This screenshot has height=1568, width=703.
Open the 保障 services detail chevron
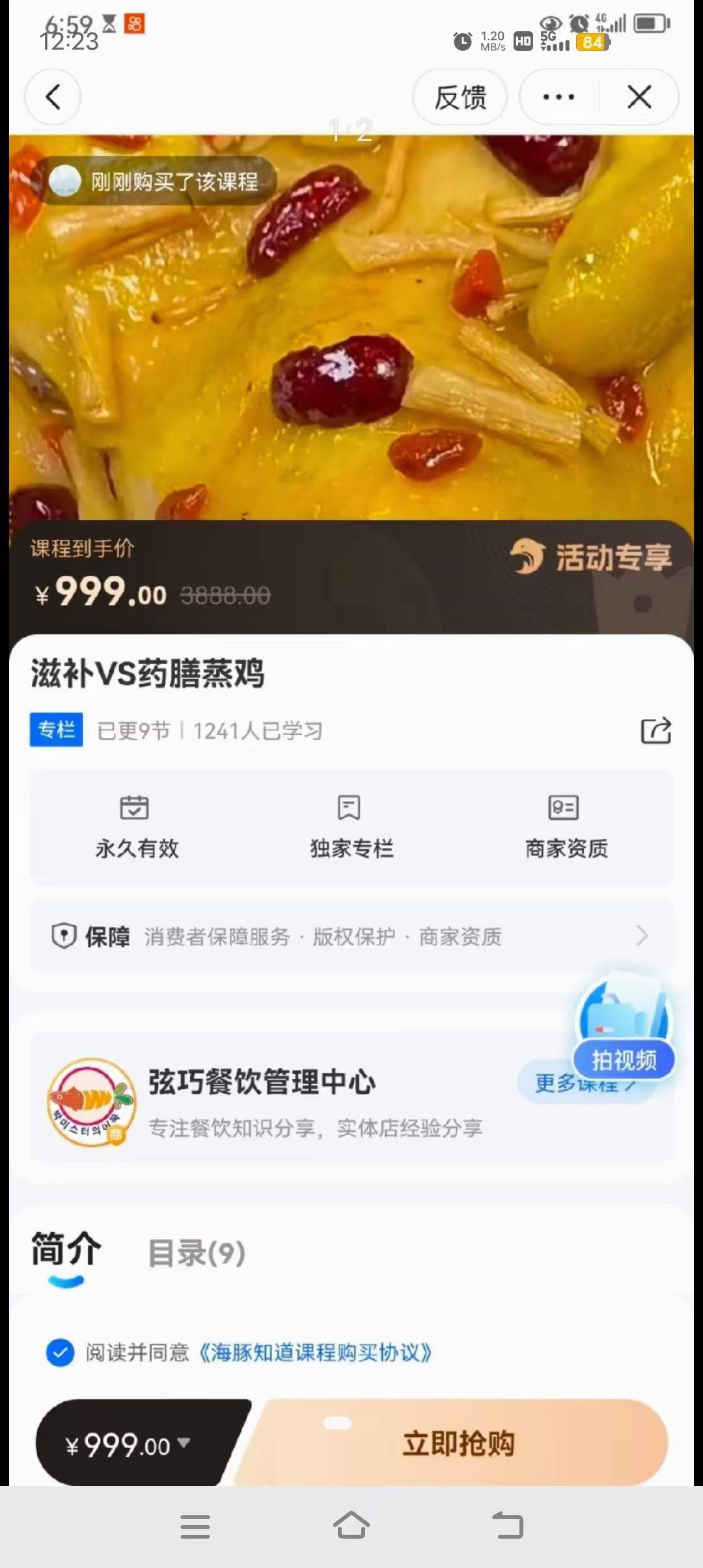pos(642,936)
